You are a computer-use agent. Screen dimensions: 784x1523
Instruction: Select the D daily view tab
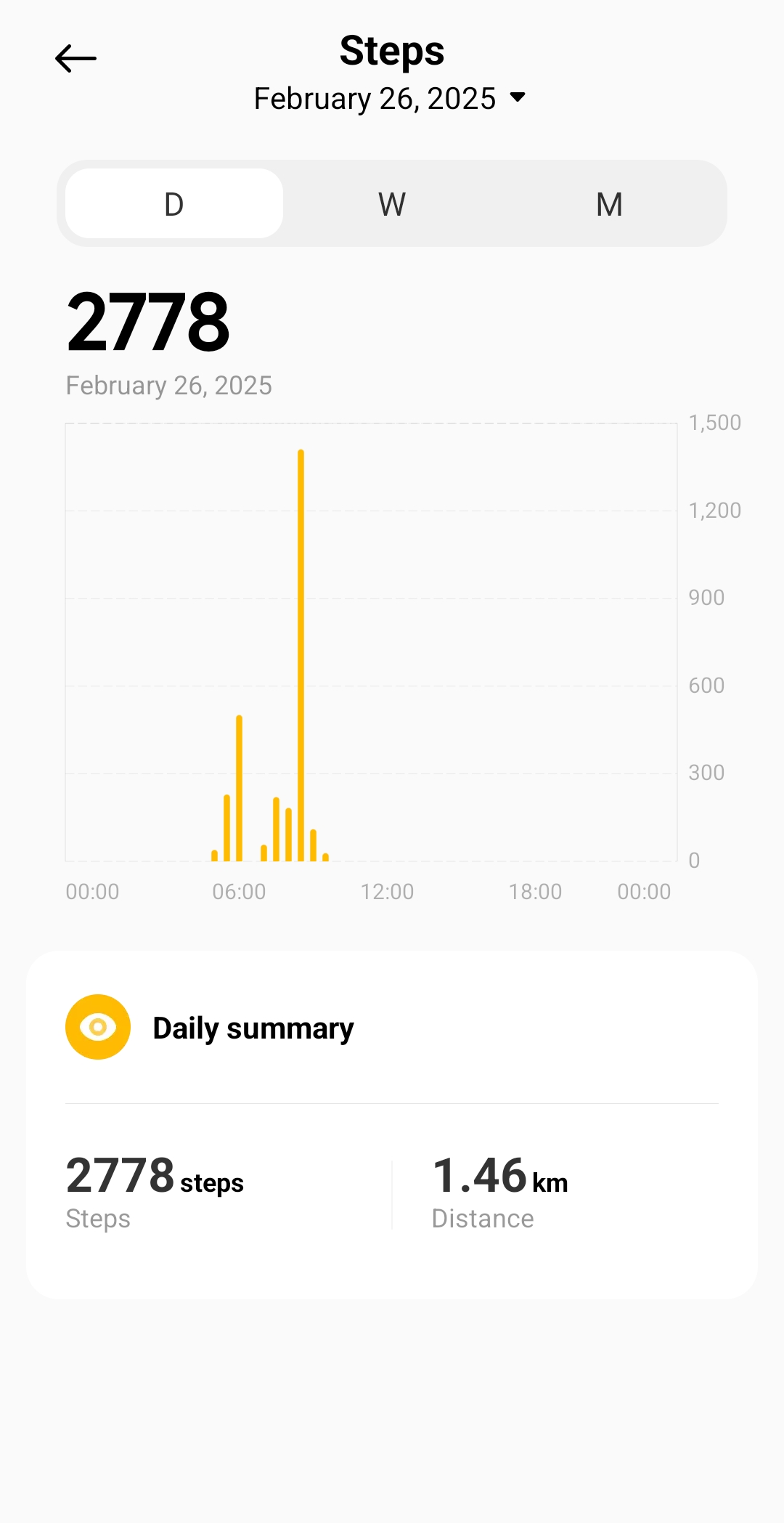click(174, 204)
